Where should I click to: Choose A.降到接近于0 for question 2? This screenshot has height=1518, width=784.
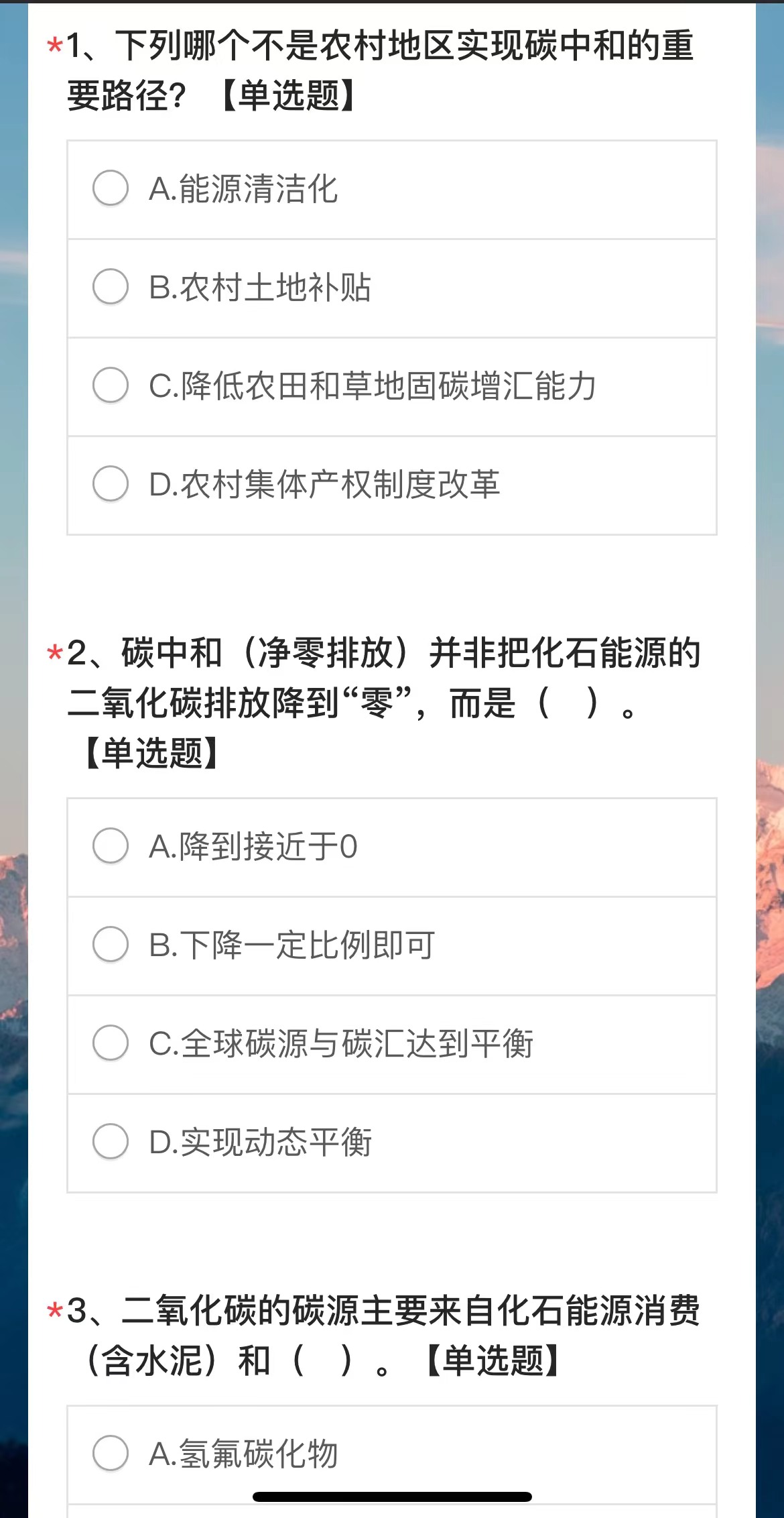(111, 845)
